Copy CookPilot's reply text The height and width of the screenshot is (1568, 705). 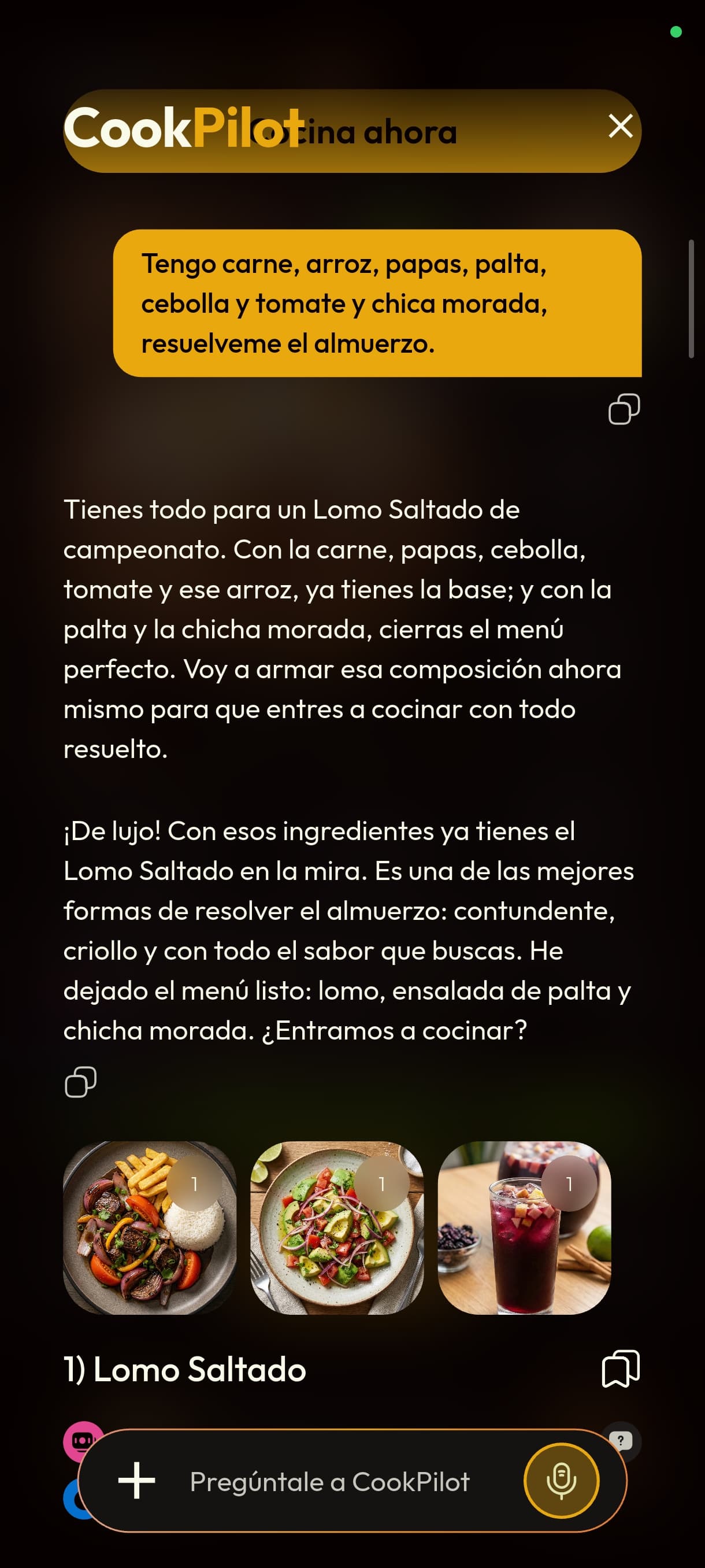pos(80,1082)
